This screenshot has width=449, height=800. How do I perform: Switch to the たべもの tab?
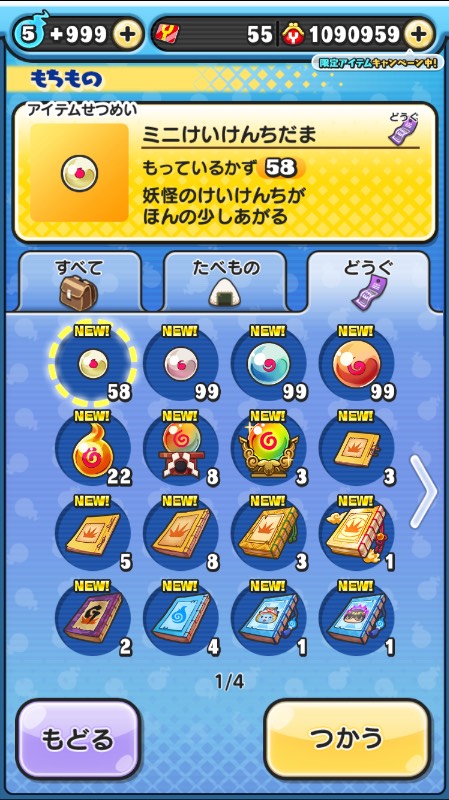click(225, 282)
